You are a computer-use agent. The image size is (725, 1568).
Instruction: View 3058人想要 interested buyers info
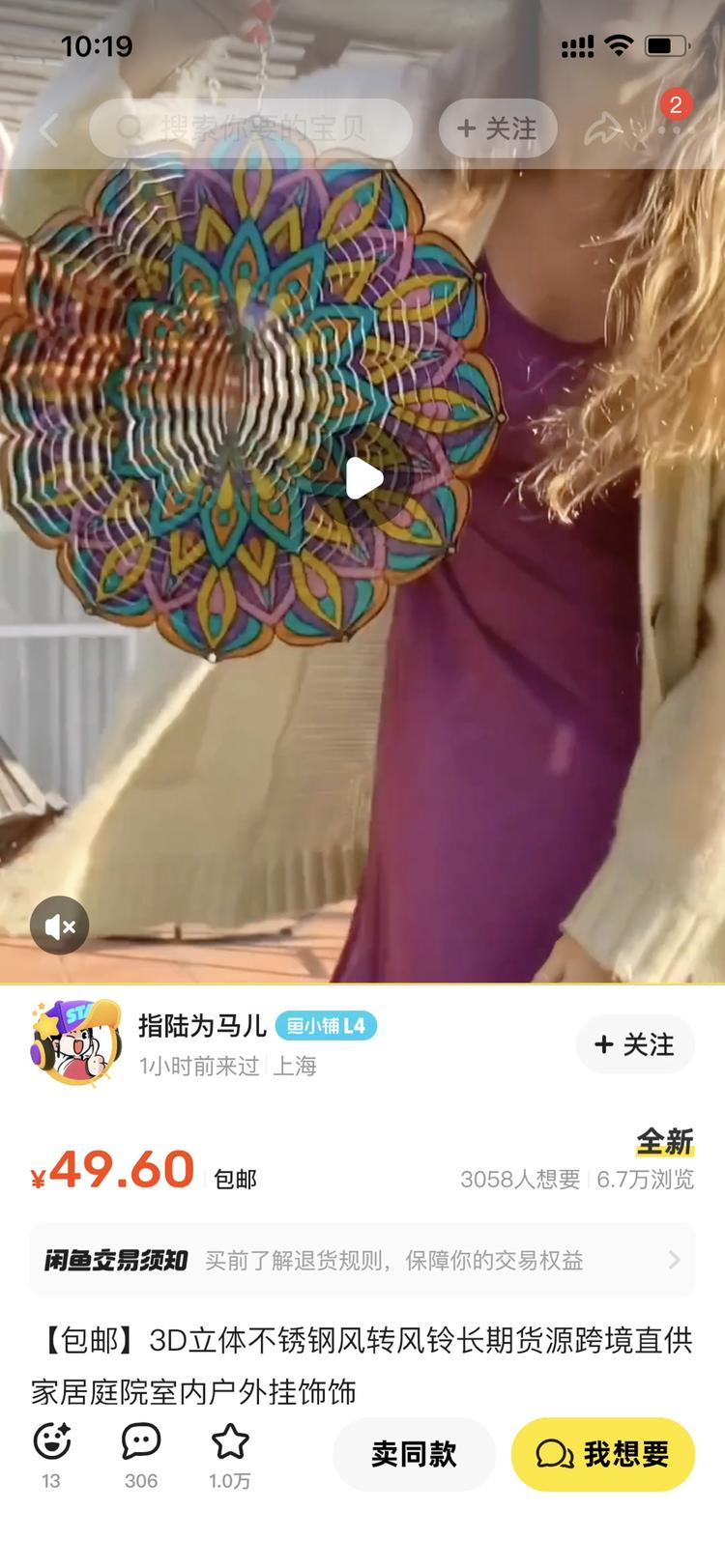[523, 1181]
